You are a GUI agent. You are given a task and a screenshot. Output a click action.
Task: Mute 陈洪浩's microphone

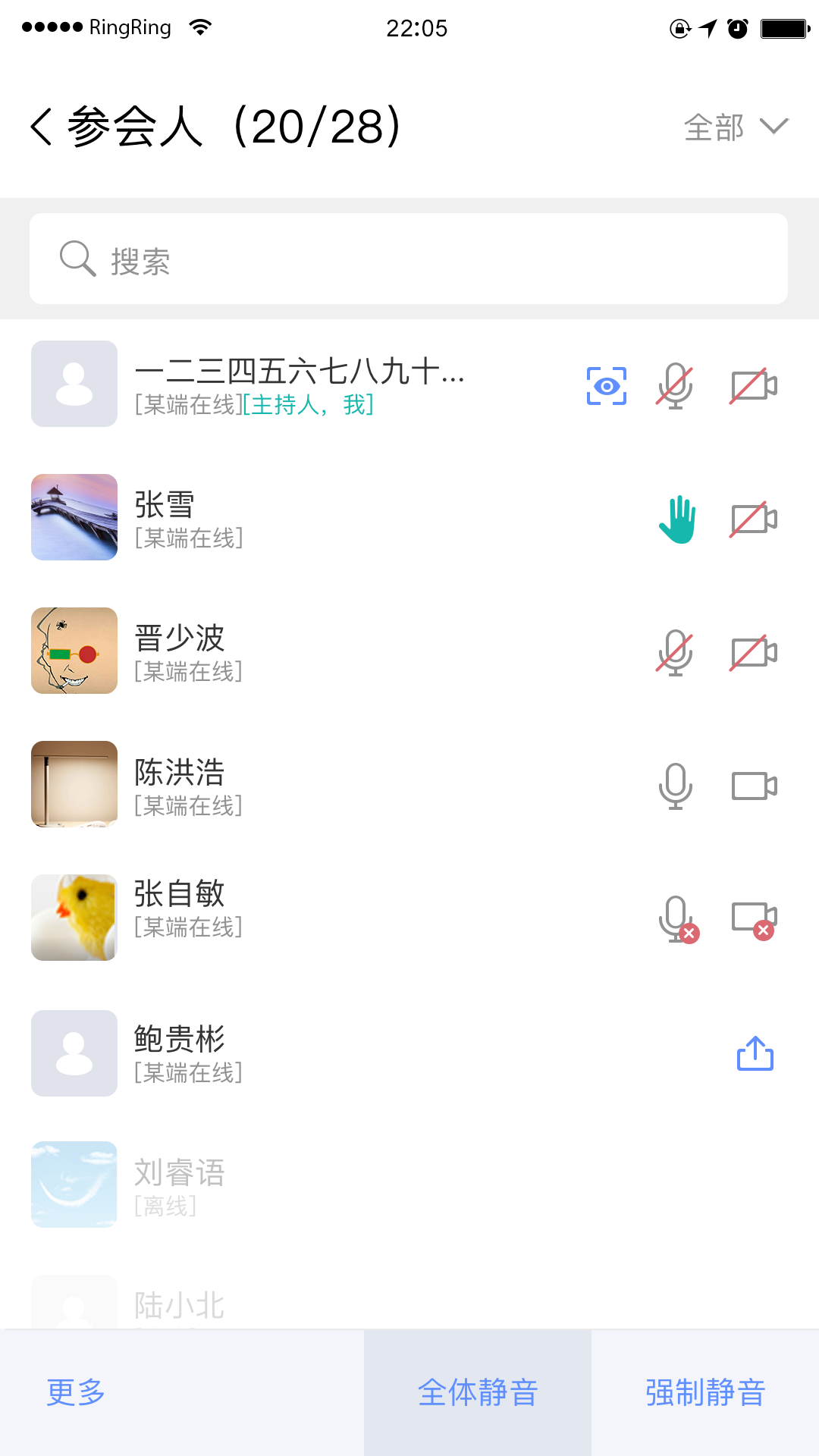point(675,786)
